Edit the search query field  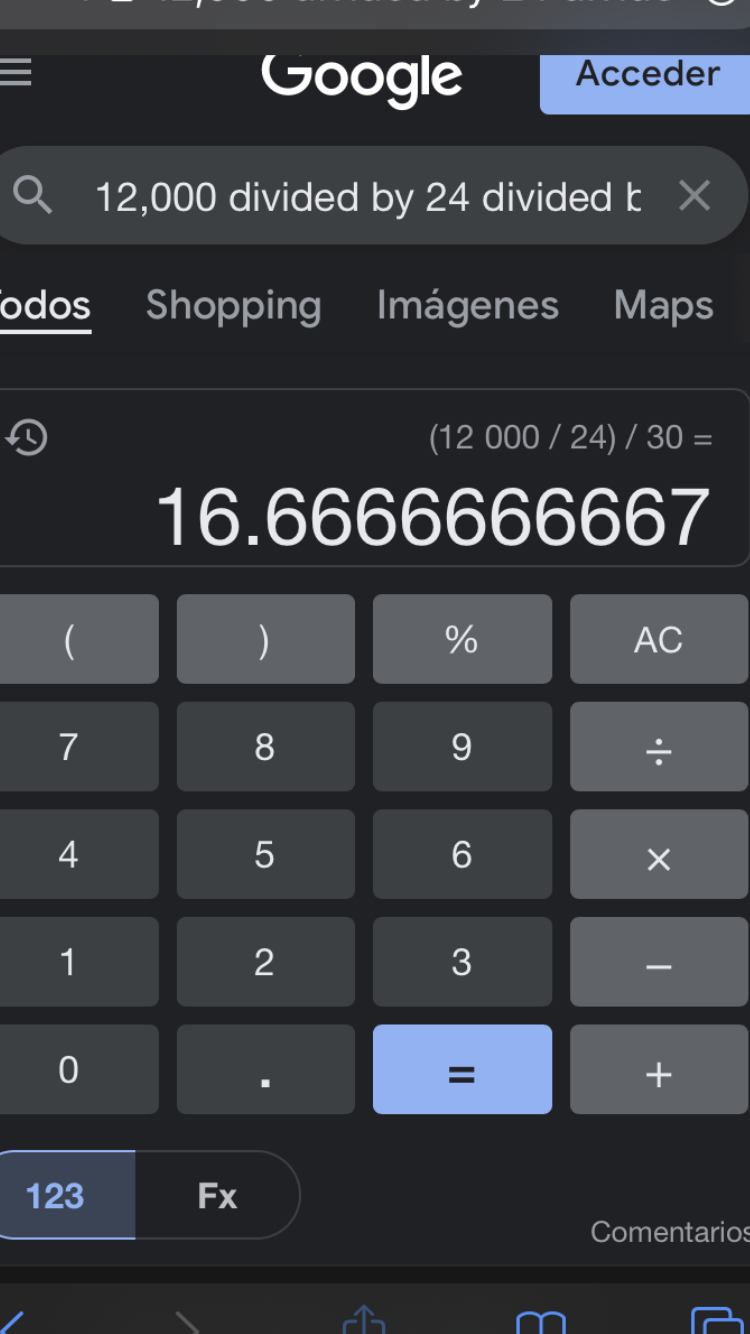368,197
